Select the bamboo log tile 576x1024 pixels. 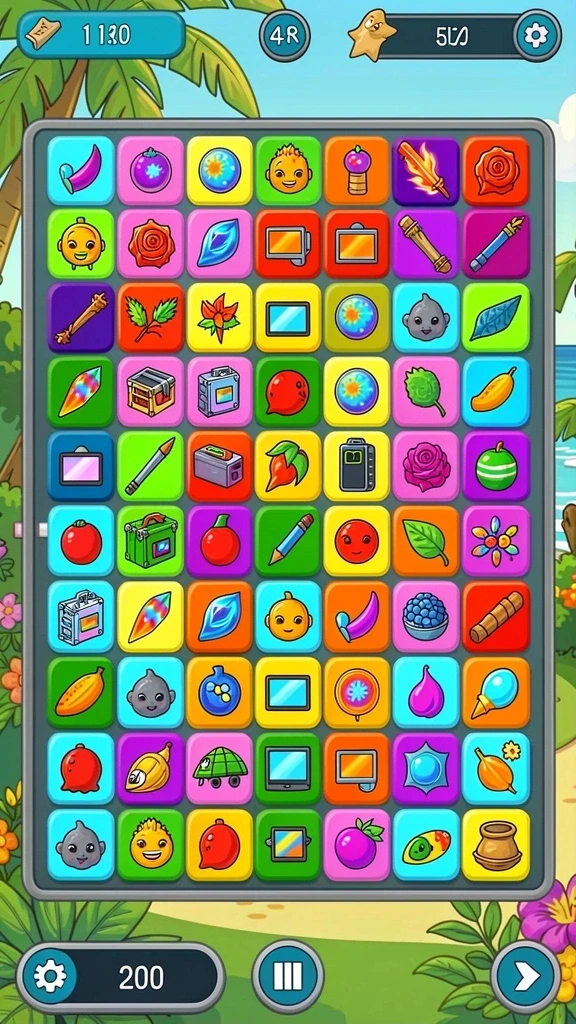[x=496, y=616]
